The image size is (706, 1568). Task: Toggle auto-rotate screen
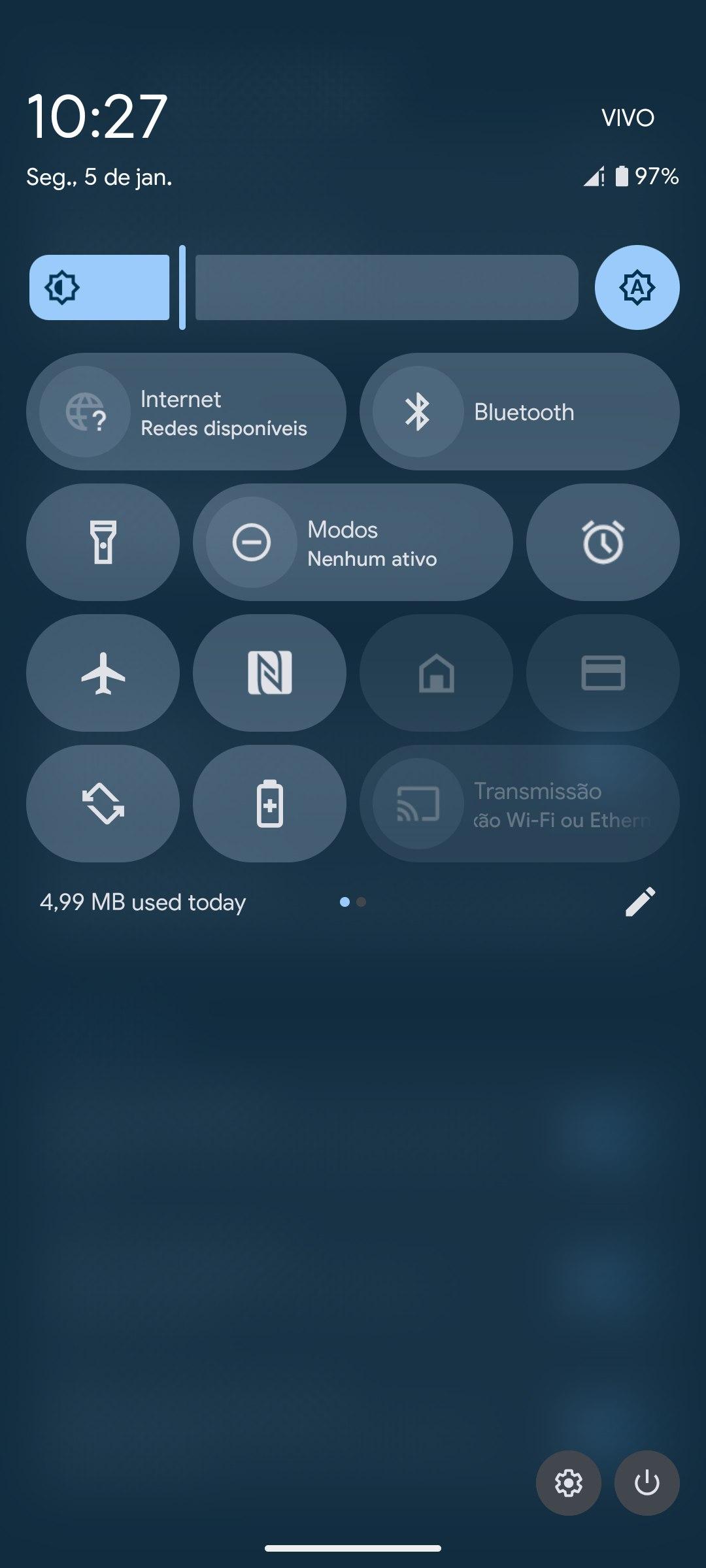point(103,804)
